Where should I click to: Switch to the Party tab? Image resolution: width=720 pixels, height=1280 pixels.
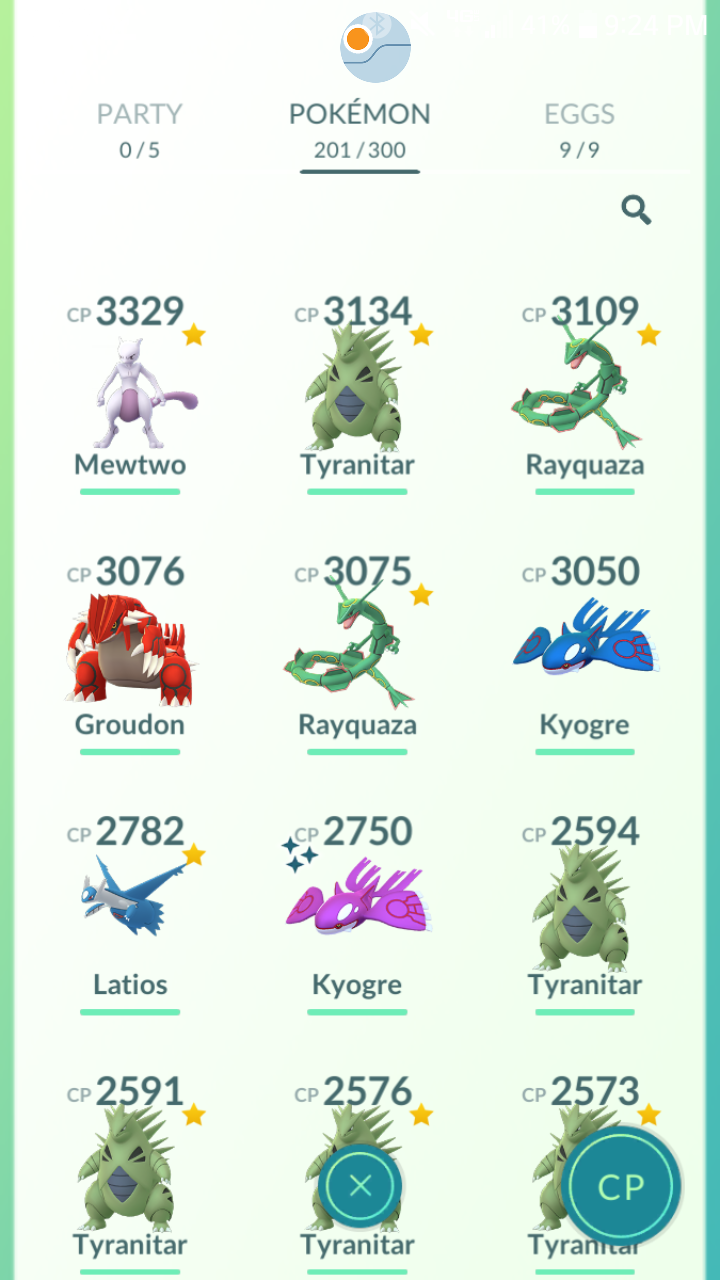click(140, 130)
